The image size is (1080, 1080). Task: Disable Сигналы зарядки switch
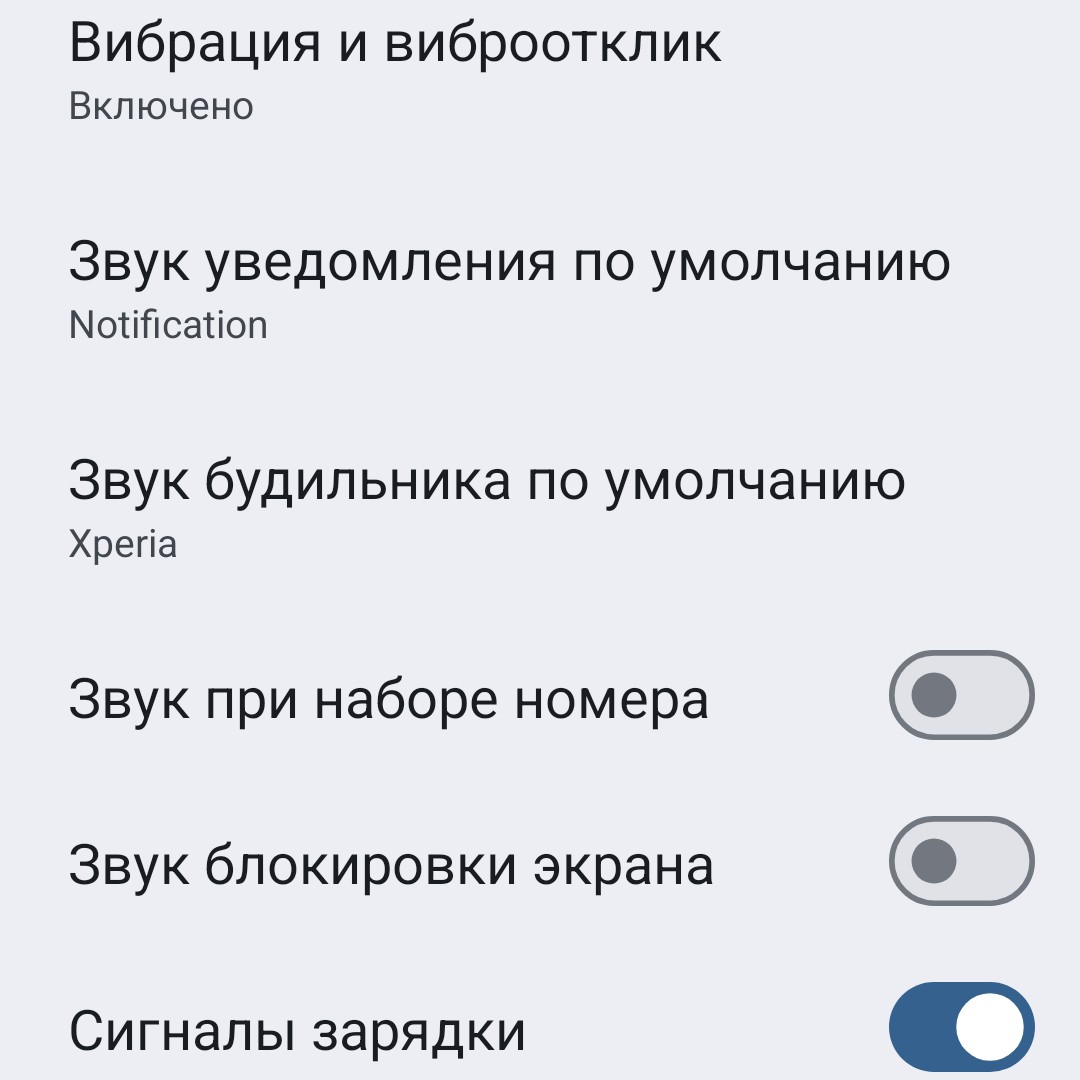(961, 1027)
